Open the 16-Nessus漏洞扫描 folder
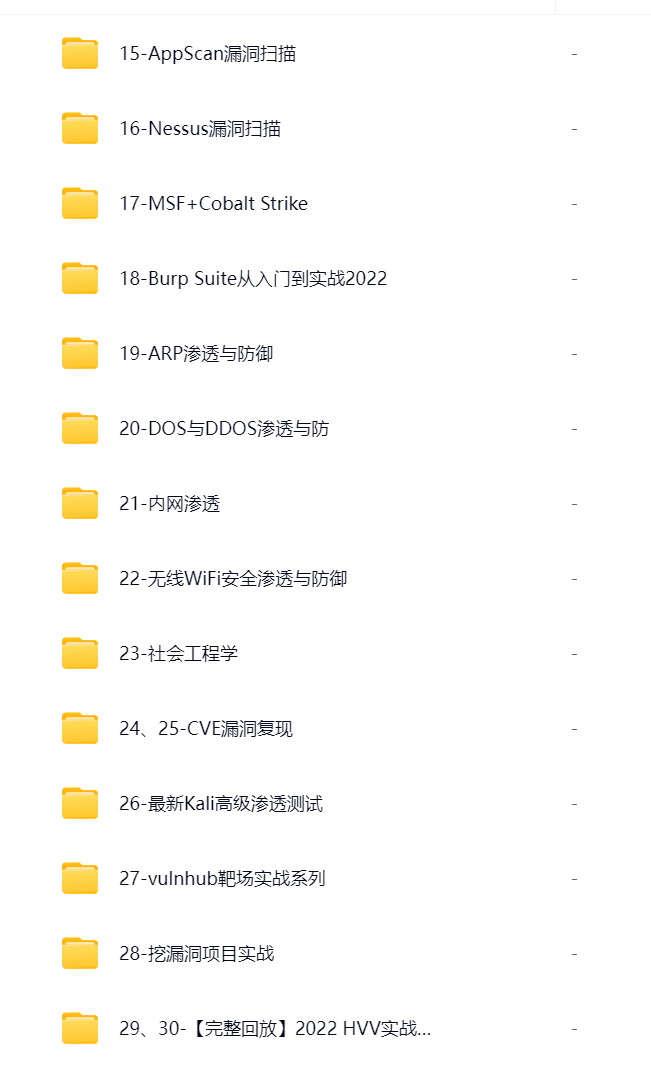The height and width of the screenshot is (1068, 651). click(200, 129)
